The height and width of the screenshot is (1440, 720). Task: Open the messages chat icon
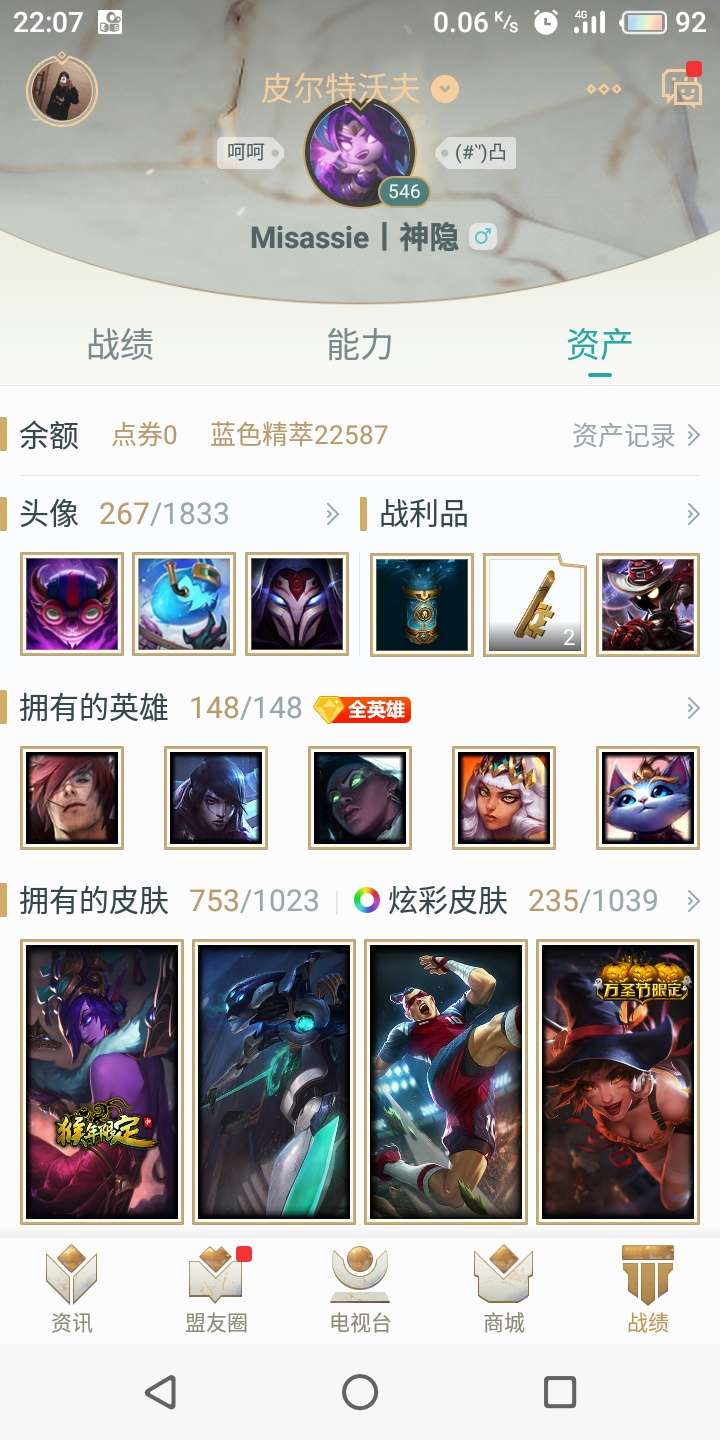point(682,87)
